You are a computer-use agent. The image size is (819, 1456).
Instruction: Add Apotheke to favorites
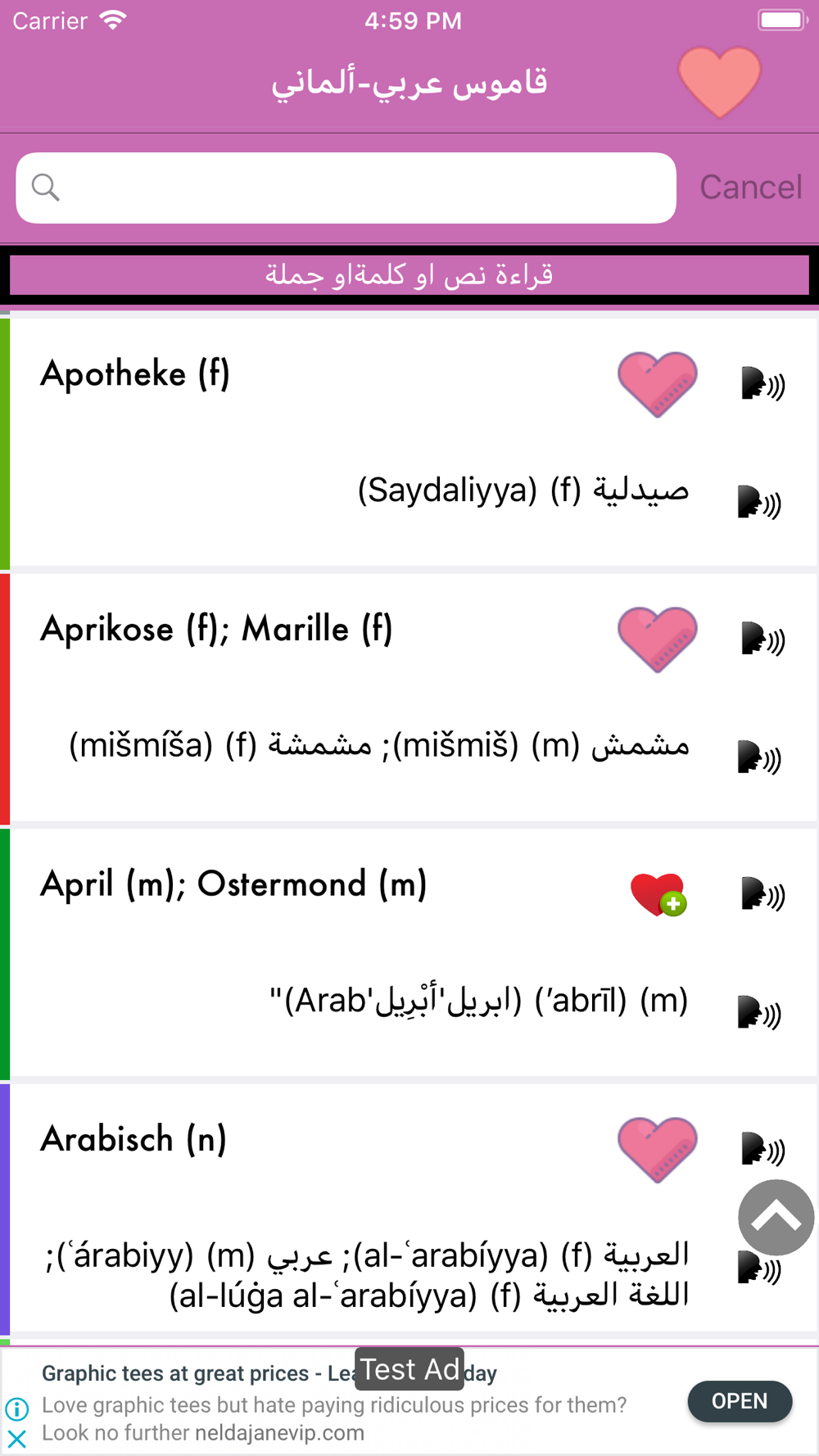[657, 384]
